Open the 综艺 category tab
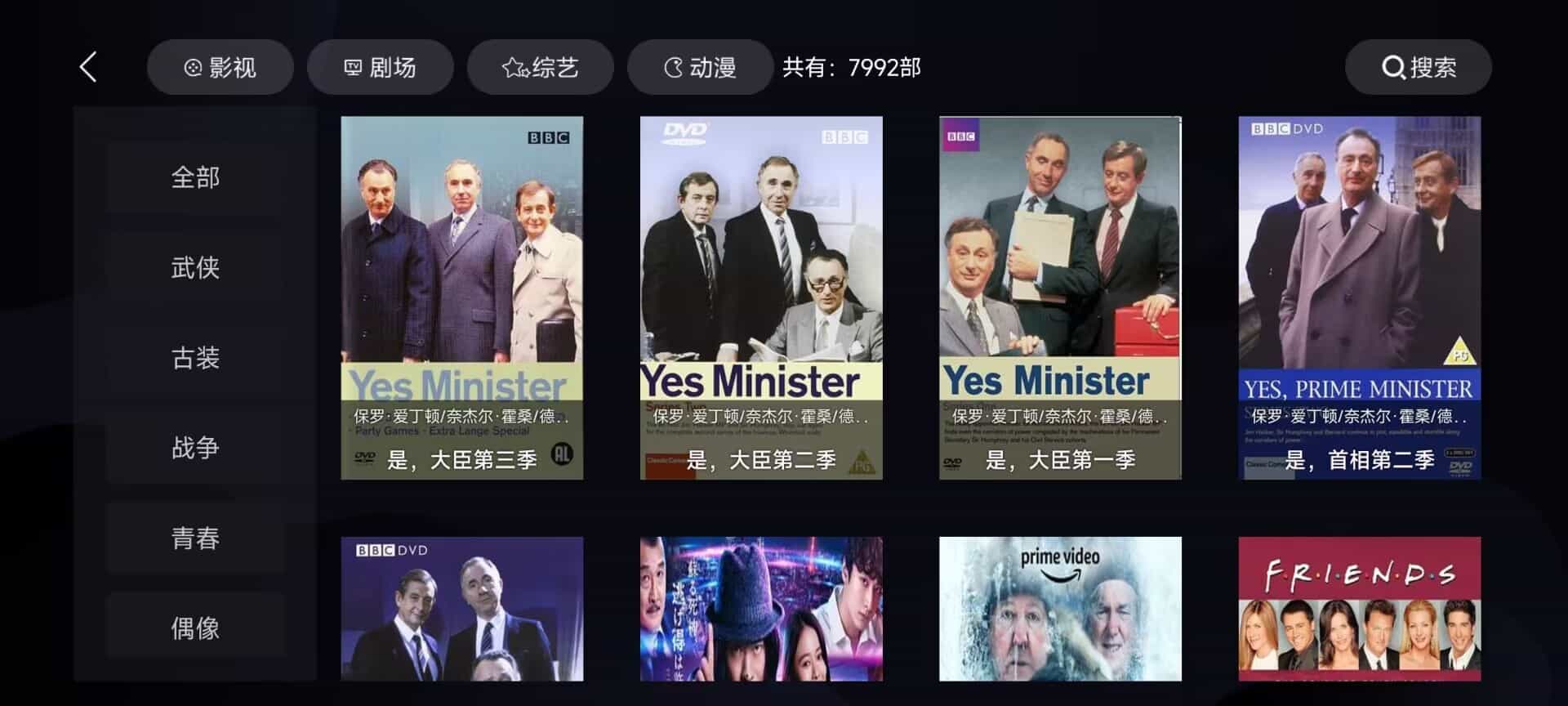Screen dimensions: 1568x706 pos(540,67)
